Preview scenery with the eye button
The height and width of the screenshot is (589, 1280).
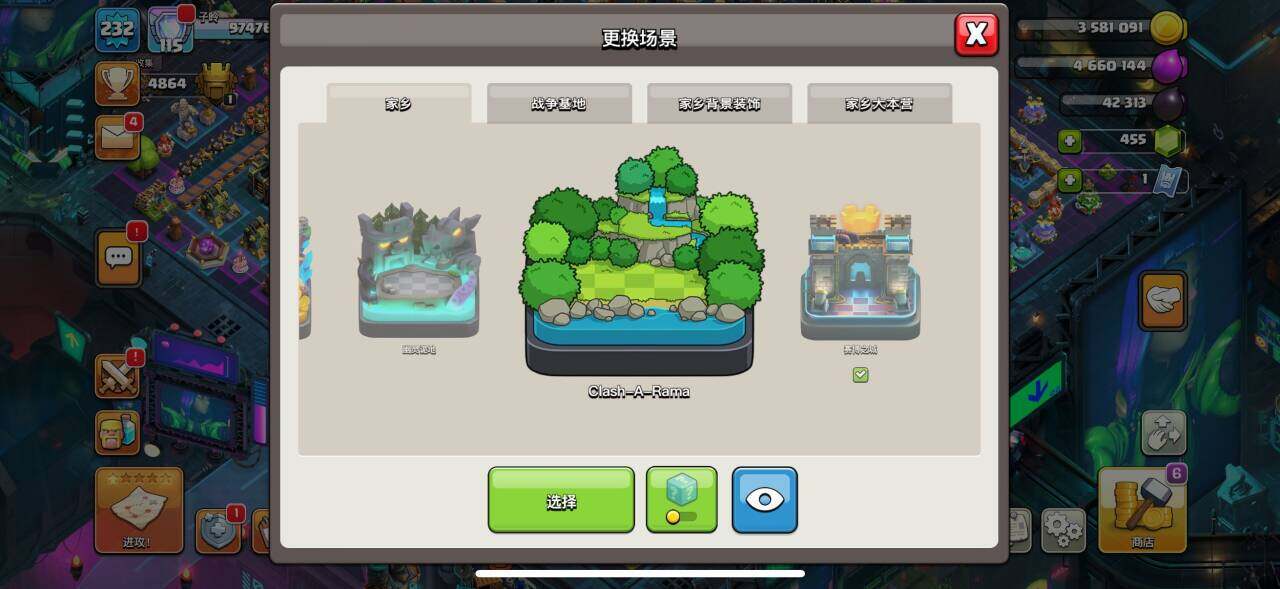click(765, 499)
